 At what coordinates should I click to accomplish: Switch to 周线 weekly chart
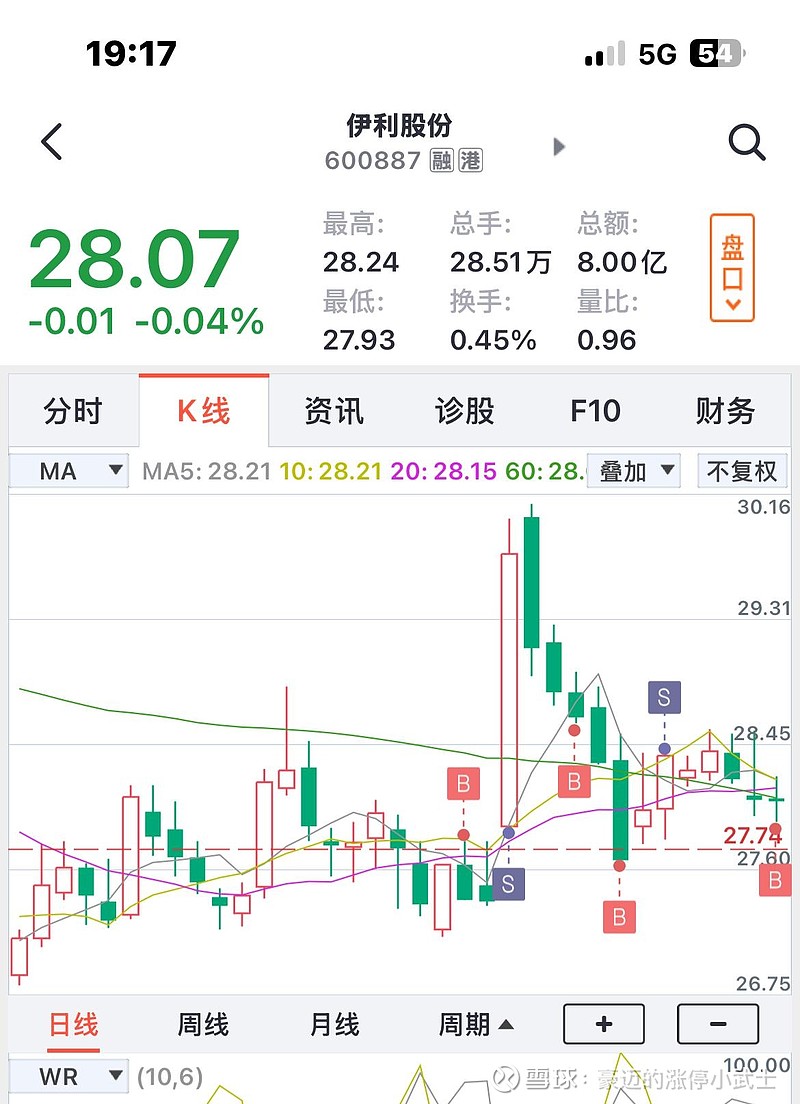pyautogui.click(x=203, y=1024)
